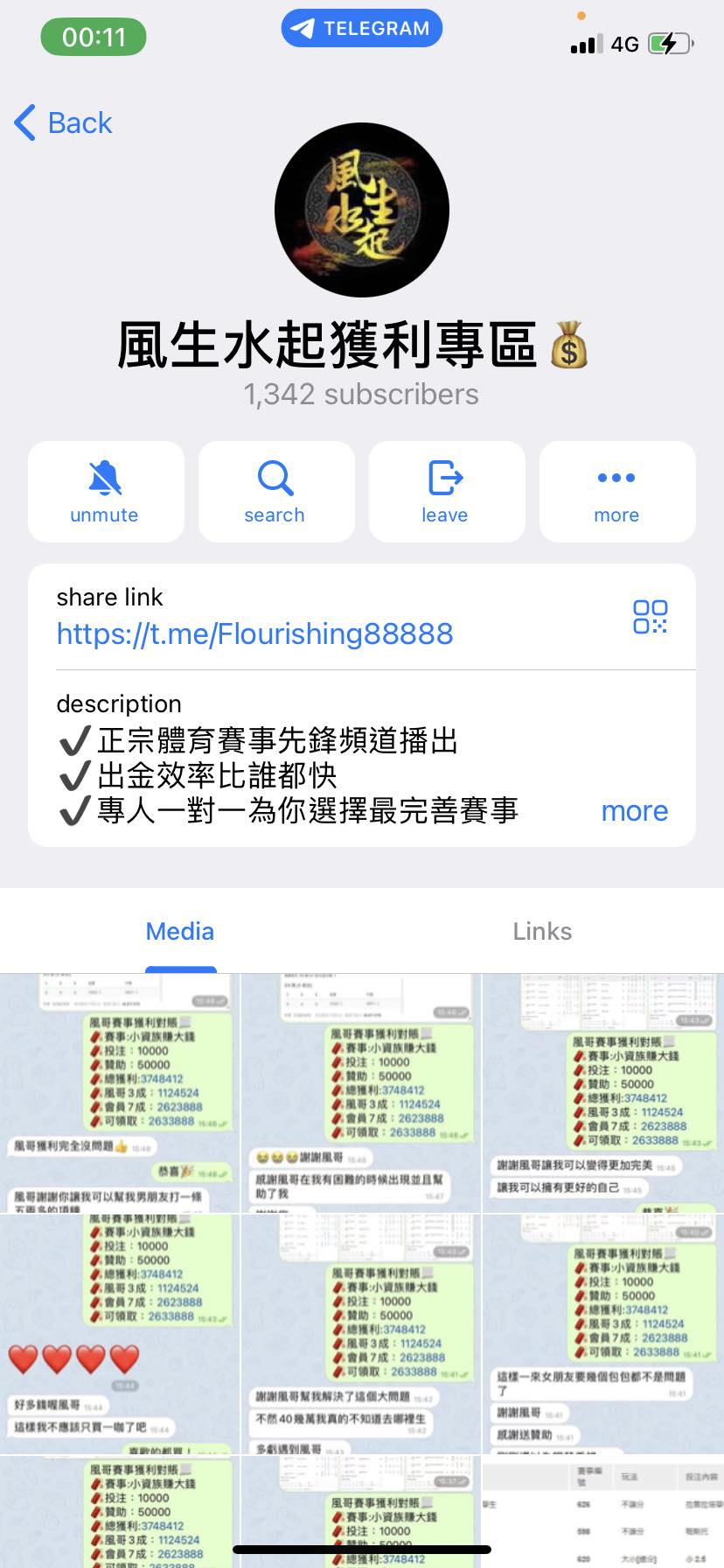Leave the channel
Viewport: 724px width, 1568px height.
coord(447,491)
